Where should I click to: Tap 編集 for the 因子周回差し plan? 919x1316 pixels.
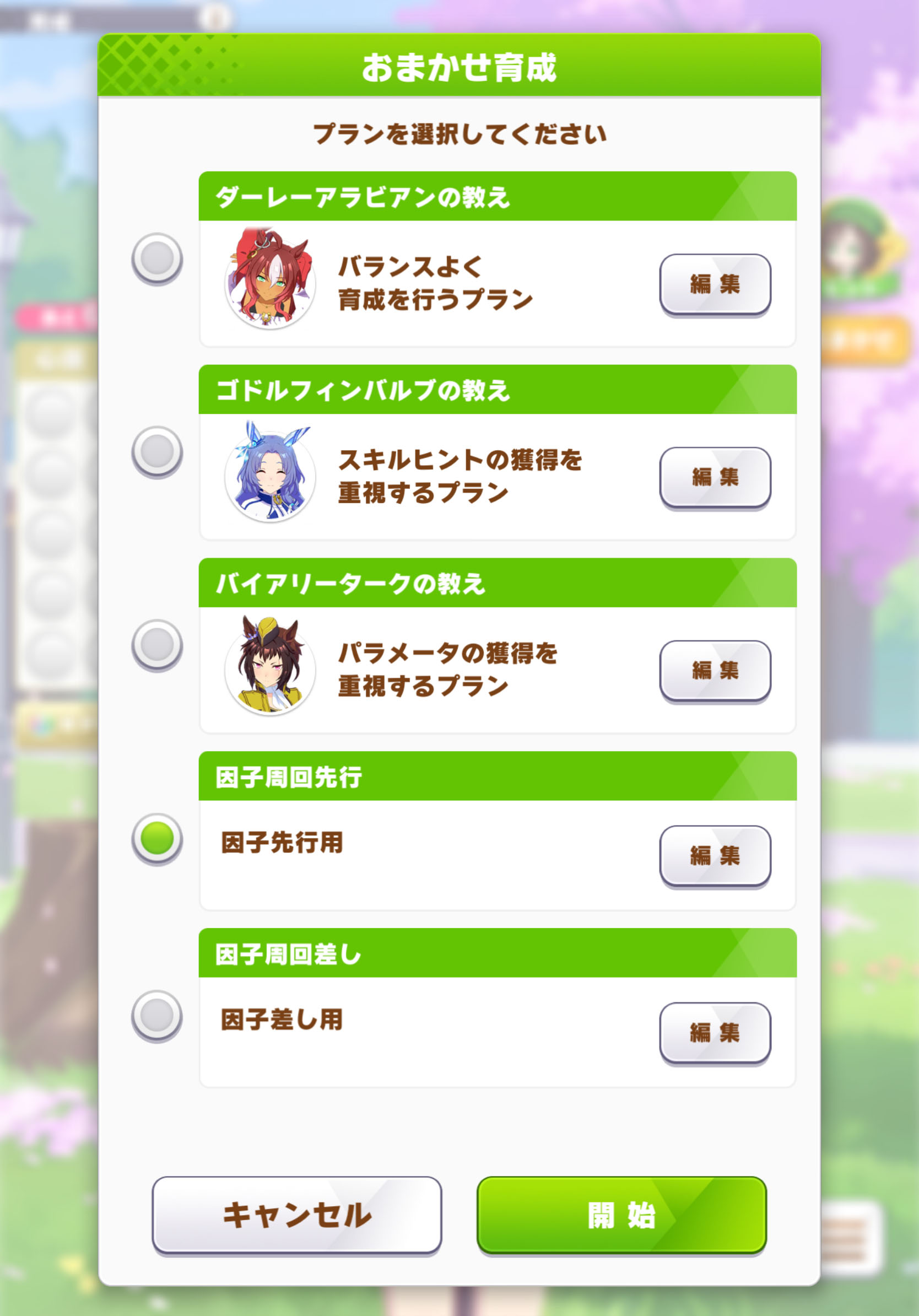tap(715, 1032)
